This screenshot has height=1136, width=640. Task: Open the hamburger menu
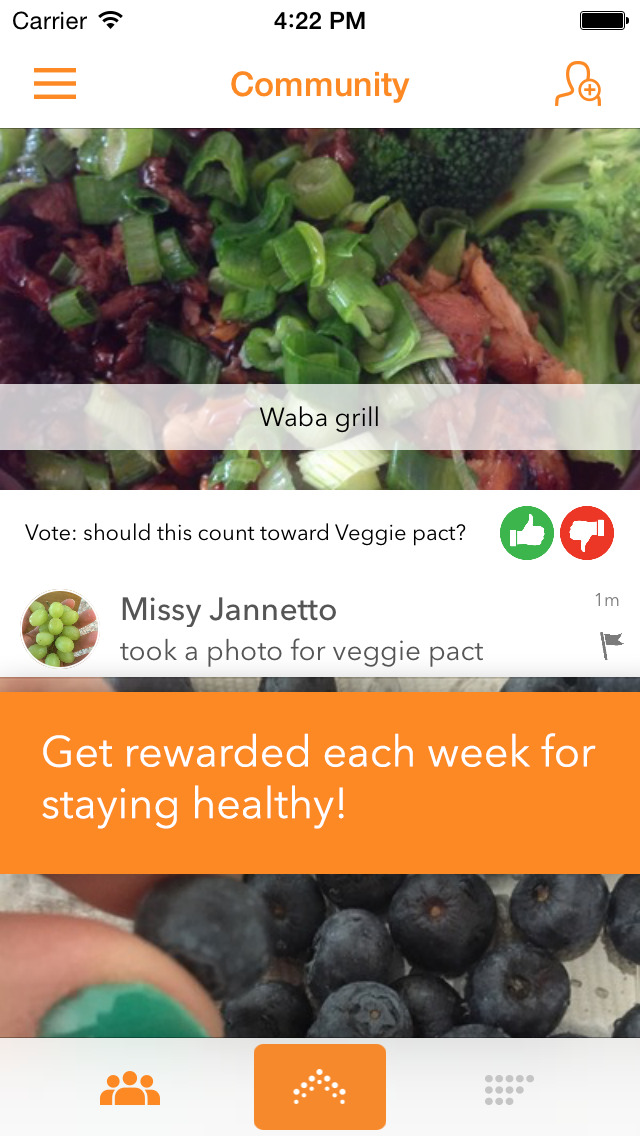coord(55,84)
